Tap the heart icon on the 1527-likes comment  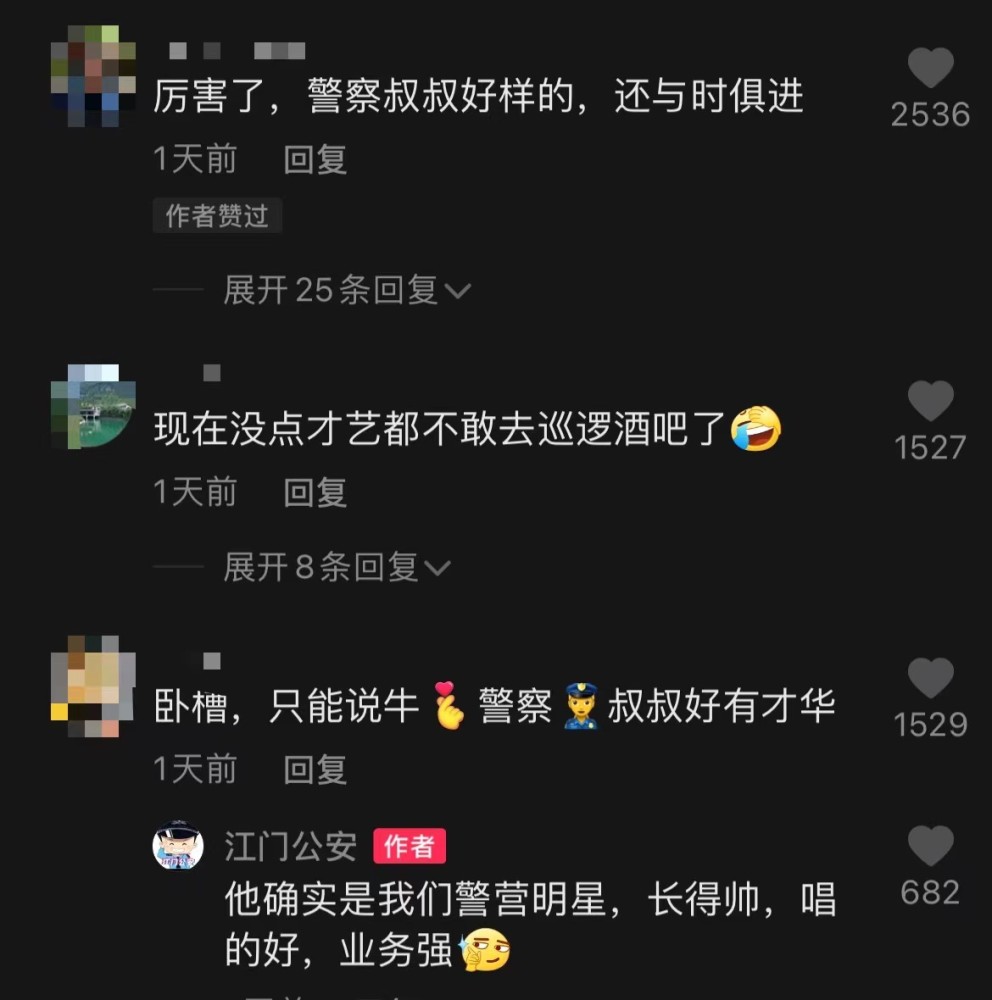click(x=932, y=400)
